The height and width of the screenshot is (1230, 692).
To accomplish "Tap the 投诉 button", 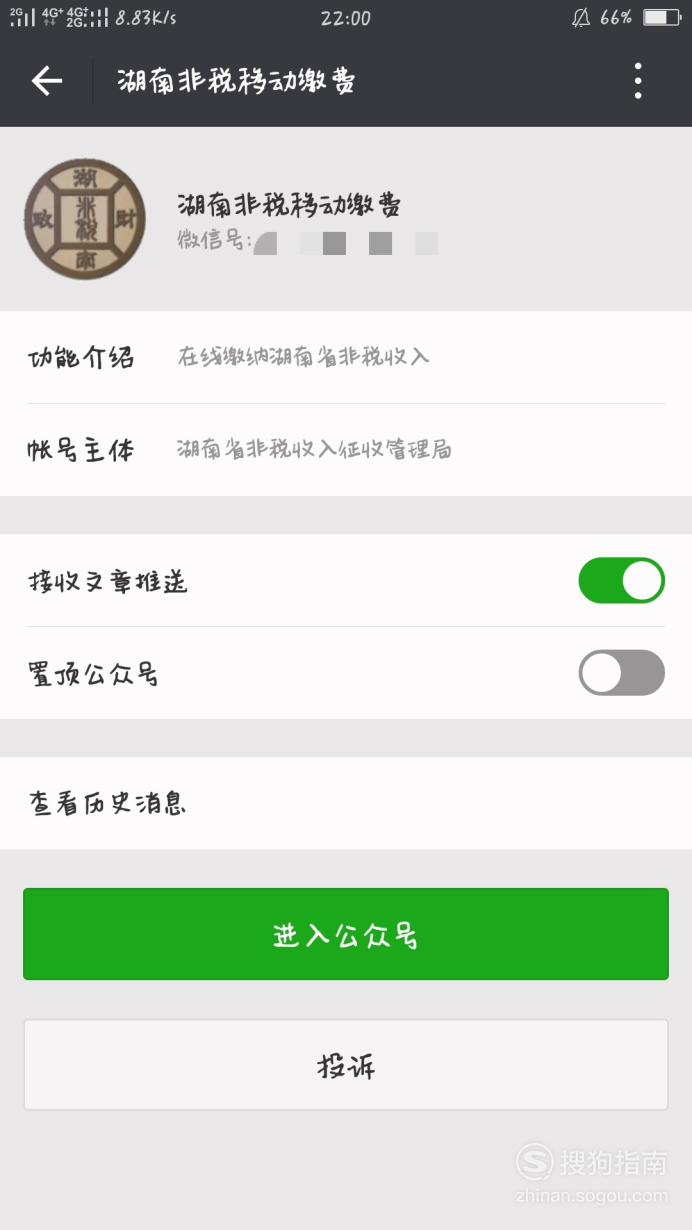I will (x=346, y=1065).
